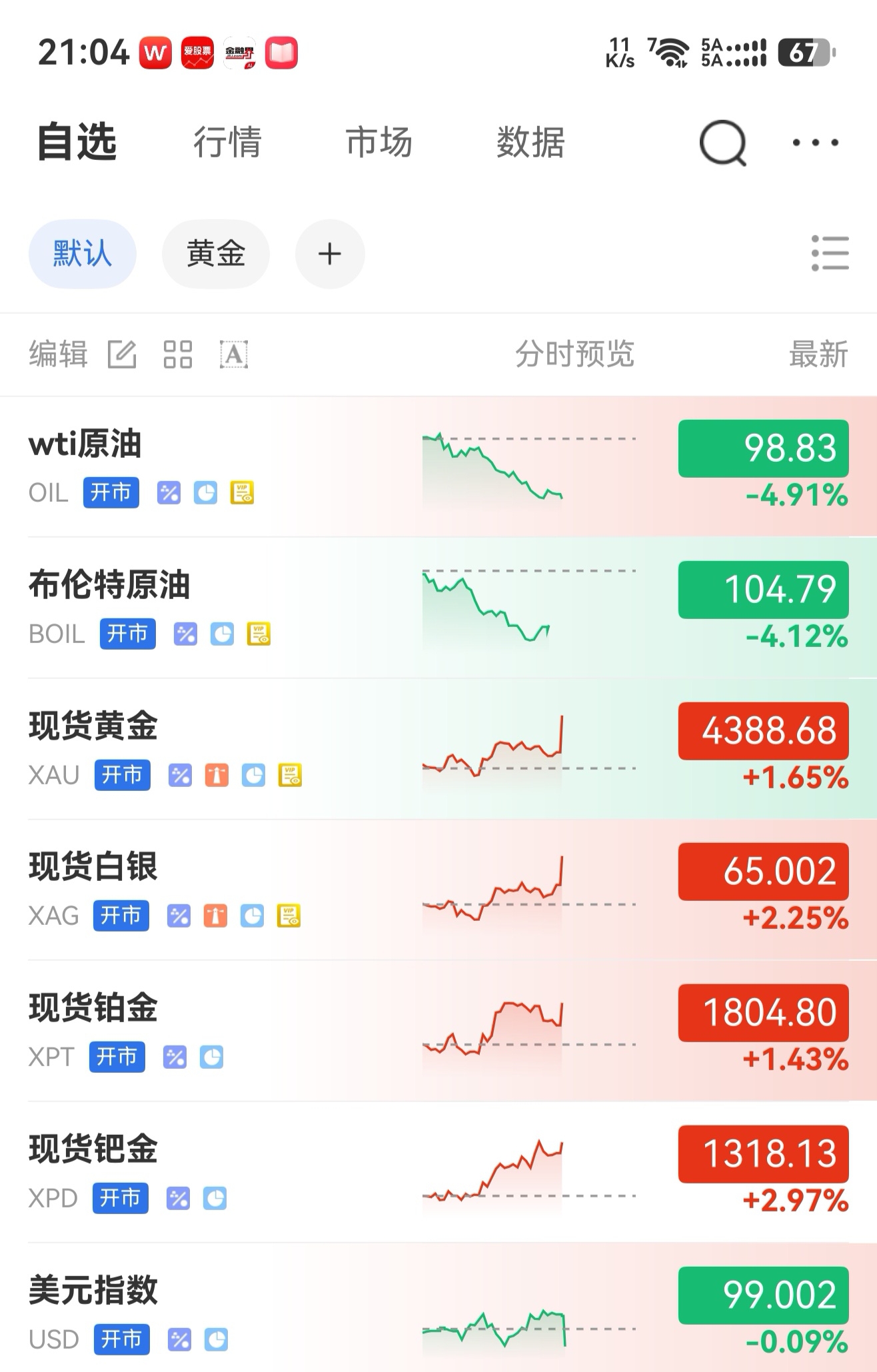
Task: Open 现货白银 XAG row
Action: (438, 890)
